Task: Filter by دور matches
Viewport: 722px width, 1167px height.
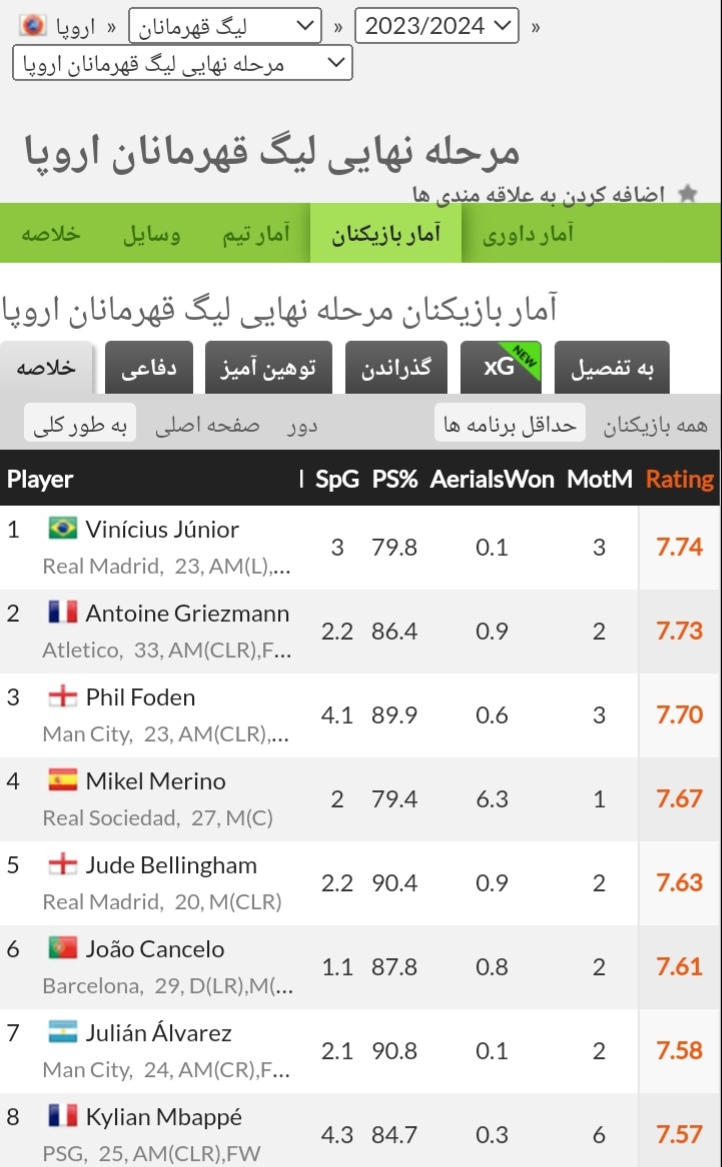Action: pos(302,425)
